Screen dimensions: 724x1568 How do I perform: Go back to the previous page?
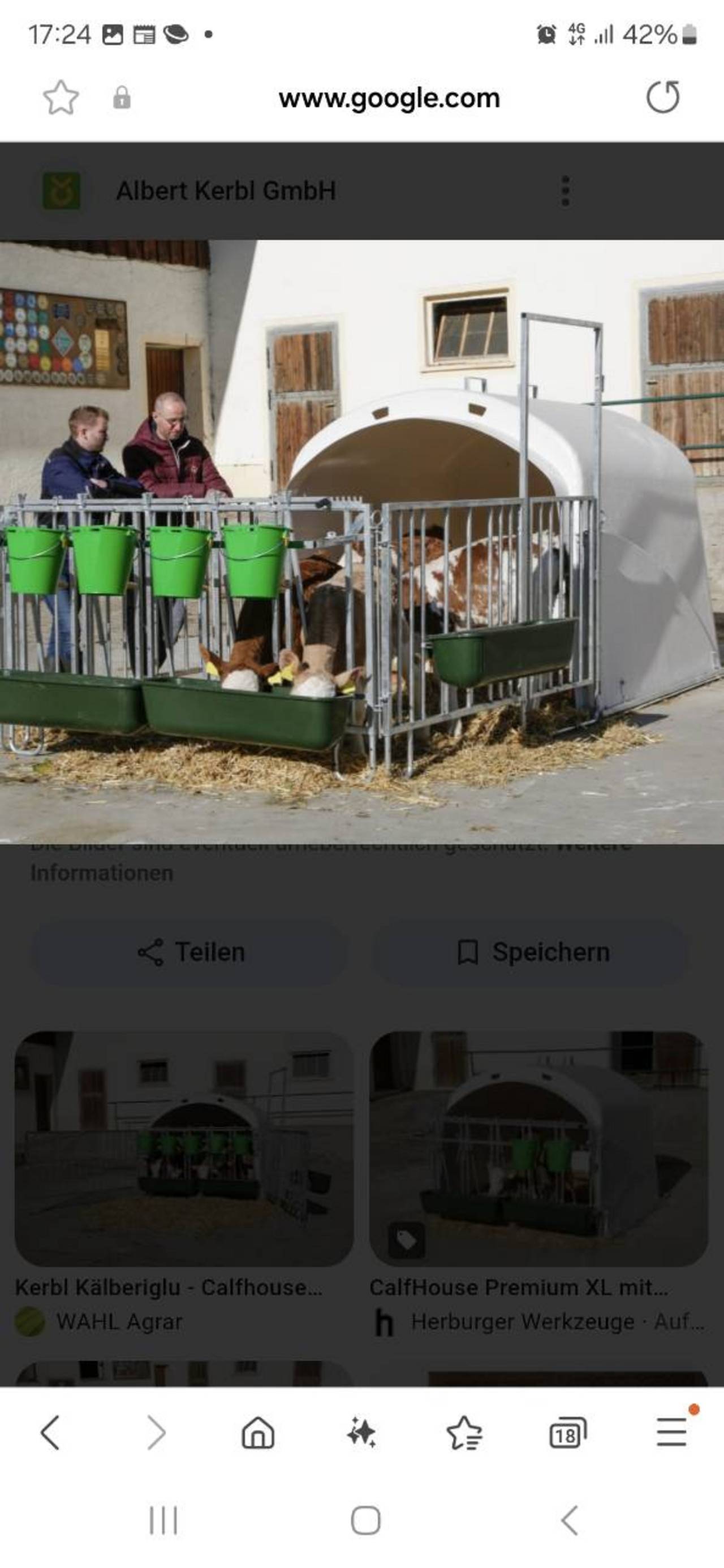click(50, 1433)
